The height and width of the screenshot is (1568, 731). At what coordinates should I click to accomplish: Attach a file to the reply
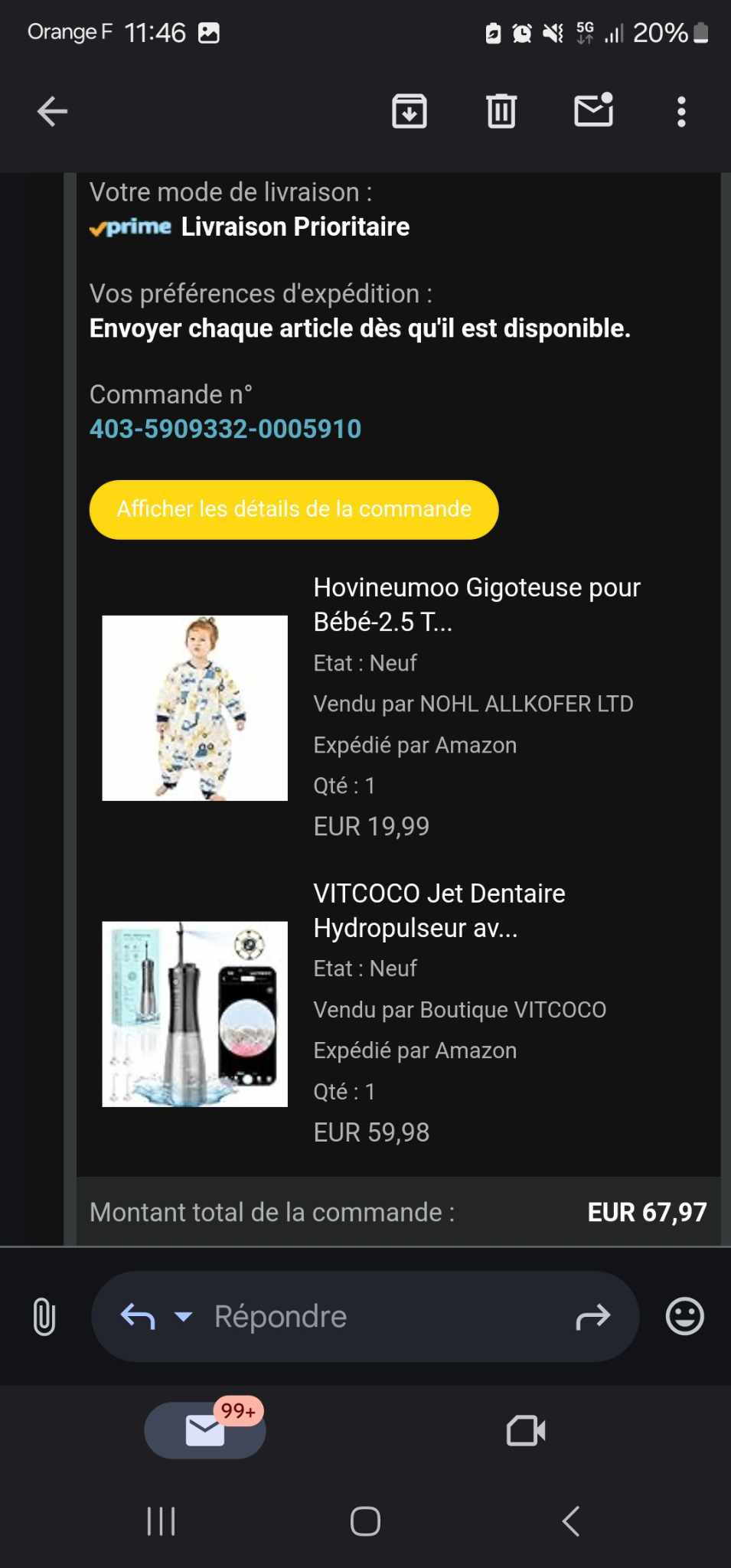(x=44, y=1317)
